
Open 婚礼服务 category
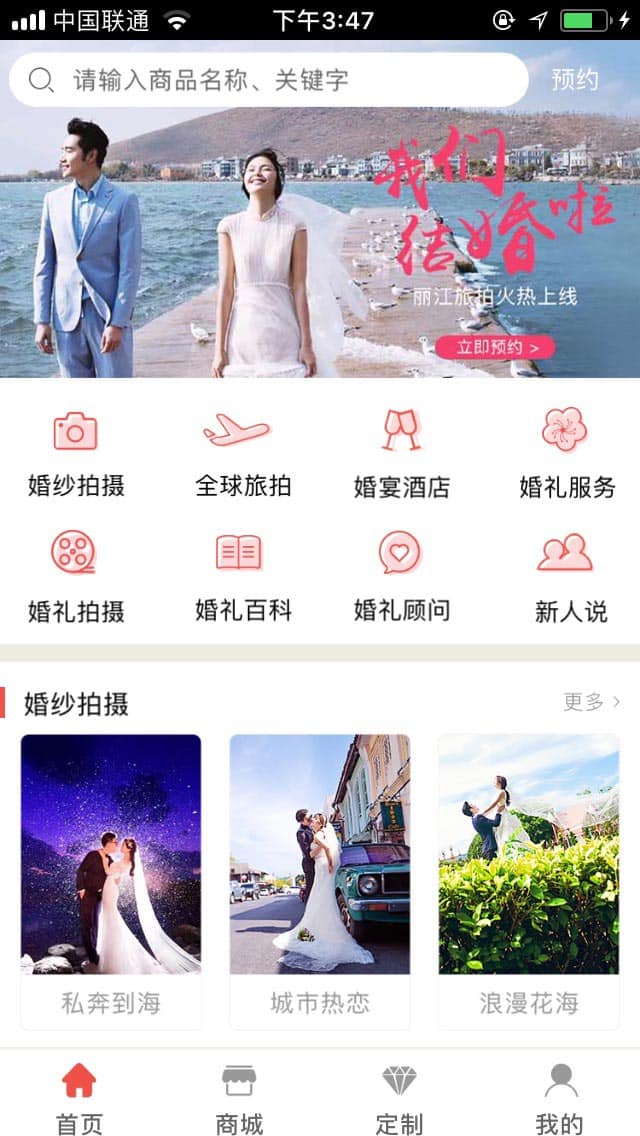566,453
